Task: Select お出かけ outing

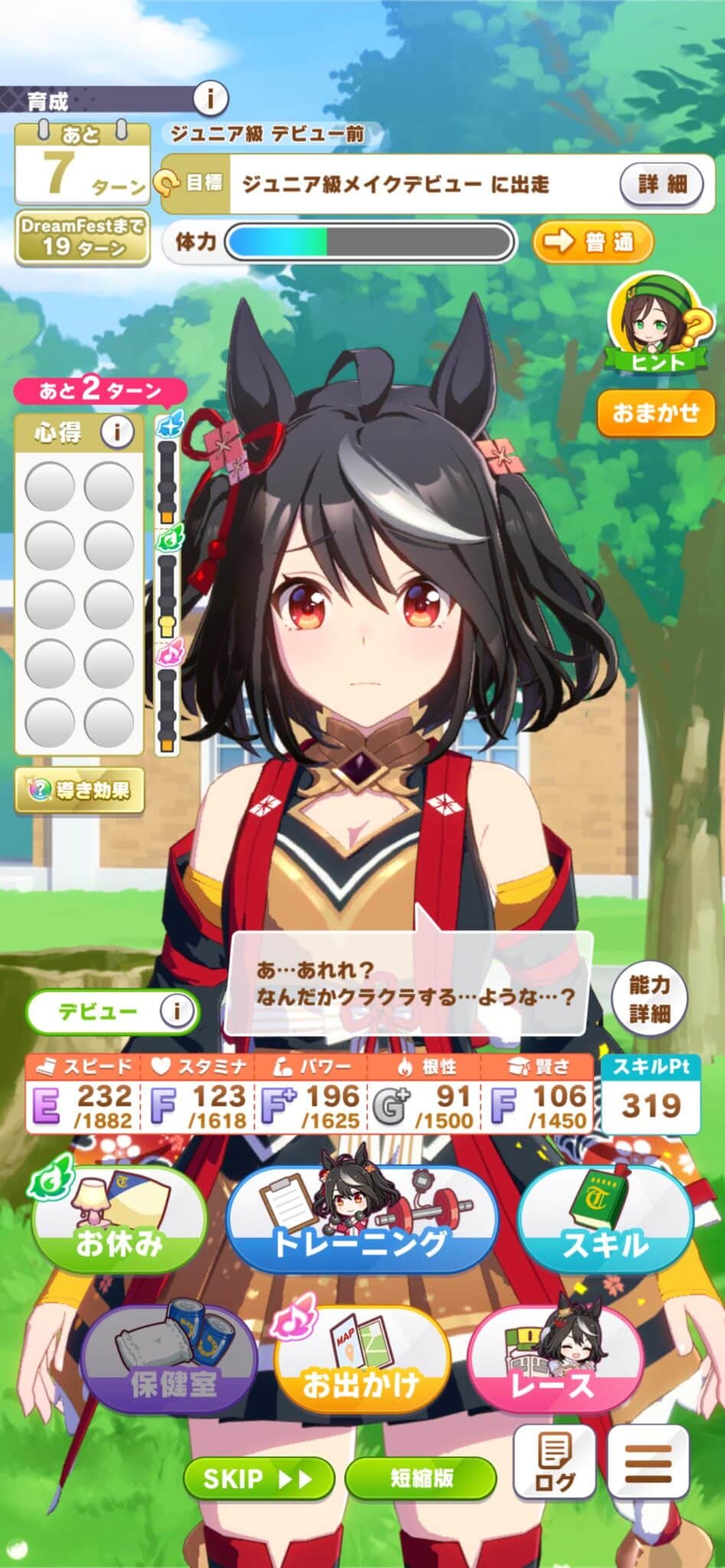Action: click(361, 1359)
